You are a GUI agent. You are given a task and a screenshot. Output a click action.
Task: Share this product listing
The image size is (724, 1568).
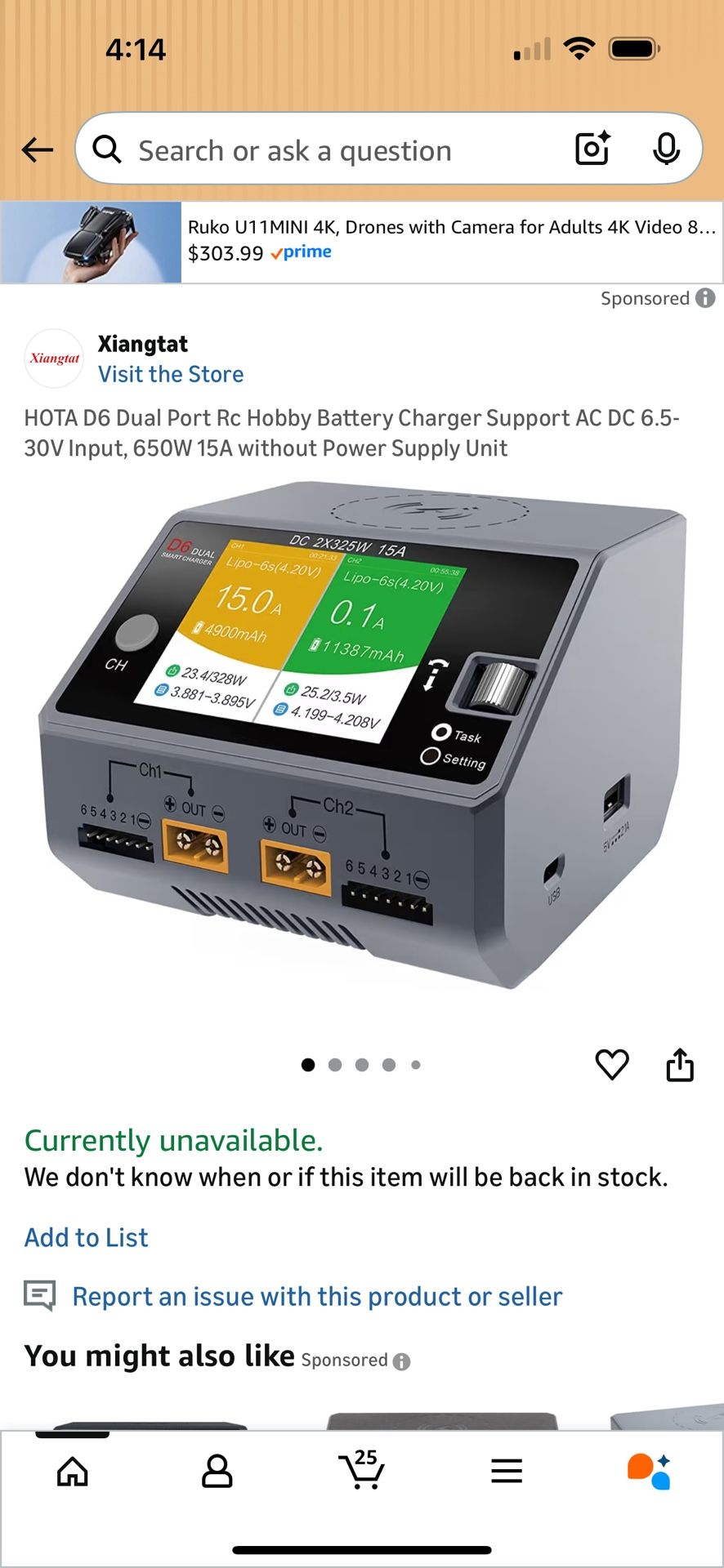[x=680, y=1064]
